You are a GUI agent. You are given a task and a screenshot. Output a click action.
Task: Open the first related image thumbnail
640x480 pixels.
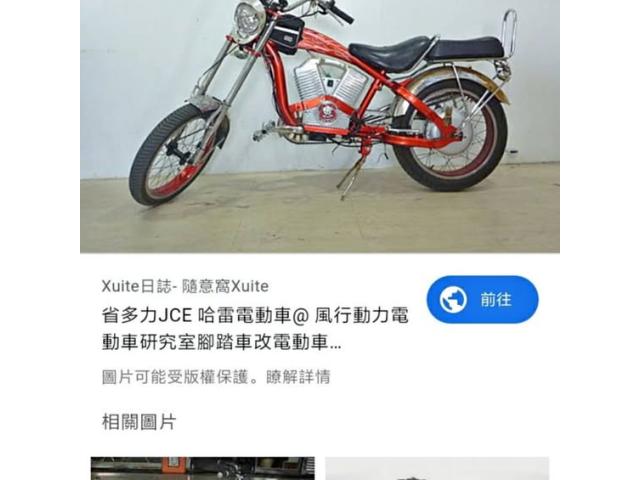point(202,468)
